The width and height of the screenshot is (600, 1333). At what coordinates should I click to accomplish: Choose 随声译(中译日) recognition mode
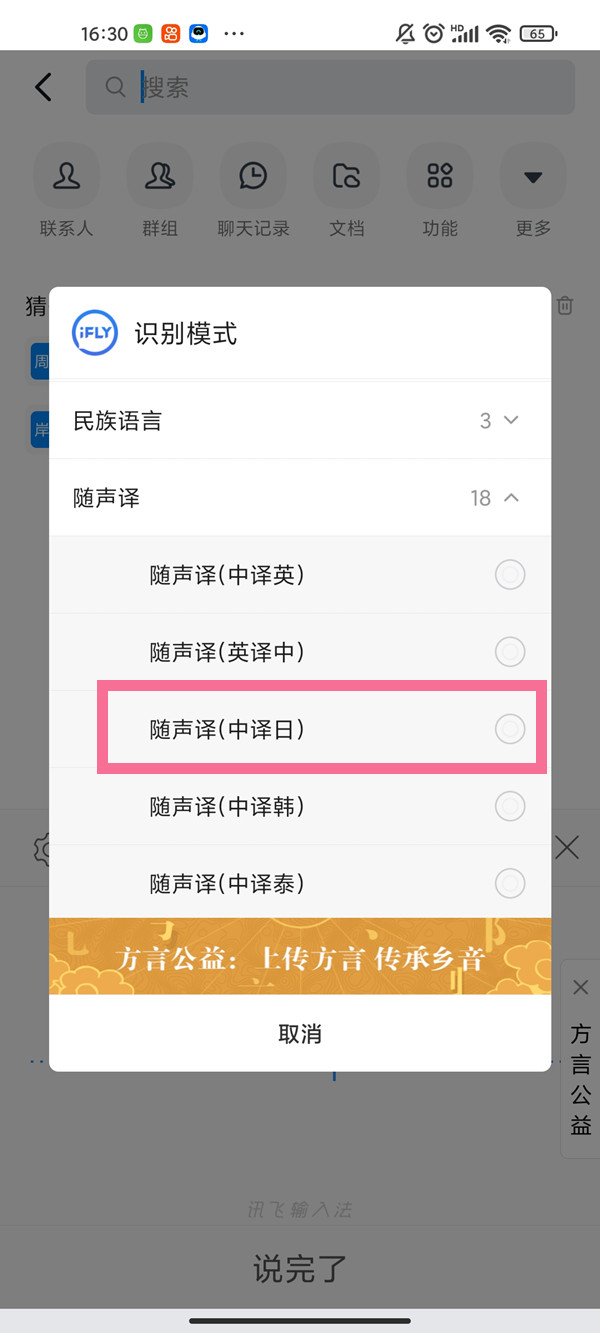[x=300, y=729]
